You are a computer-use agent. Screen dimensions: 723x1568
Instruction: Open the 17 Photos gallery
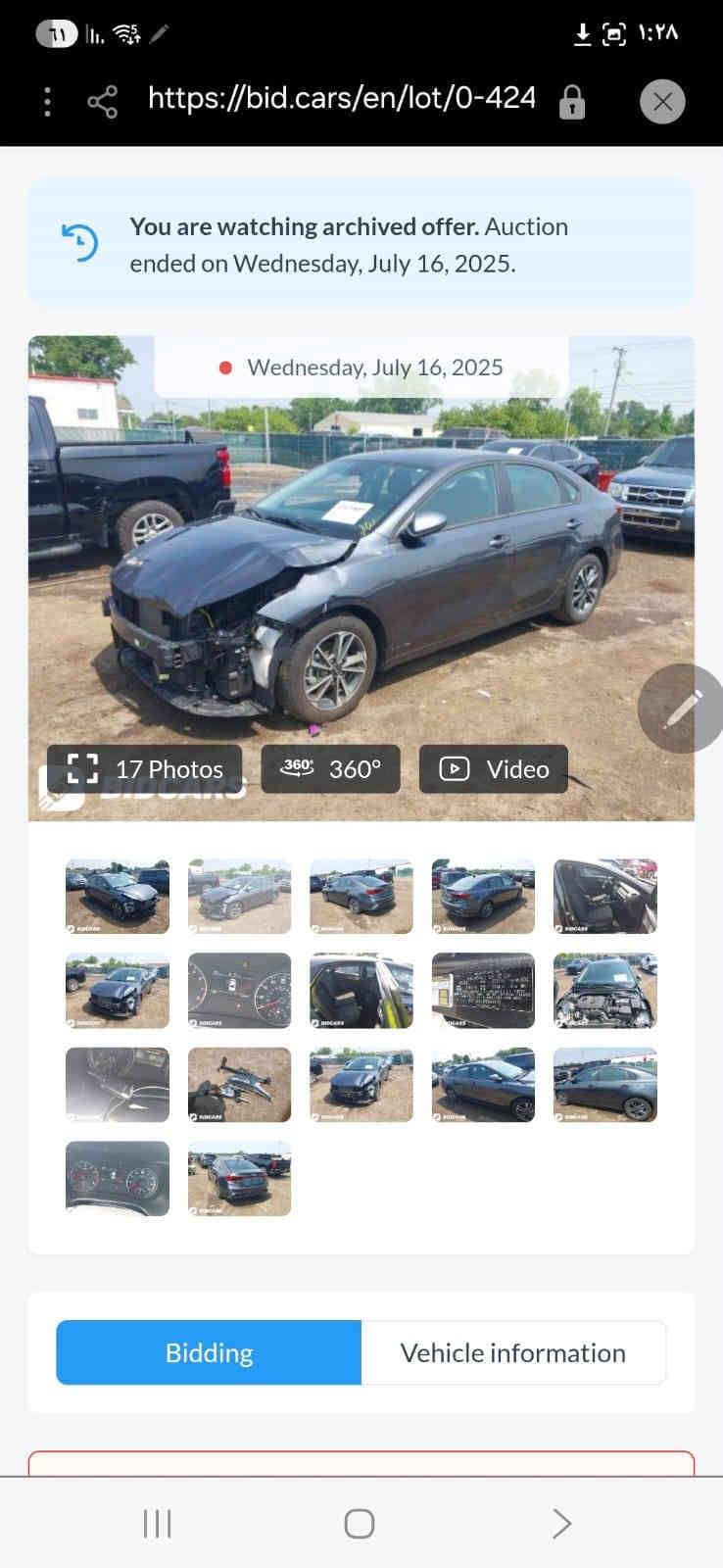pyautogui.click(x=145, y=769)
